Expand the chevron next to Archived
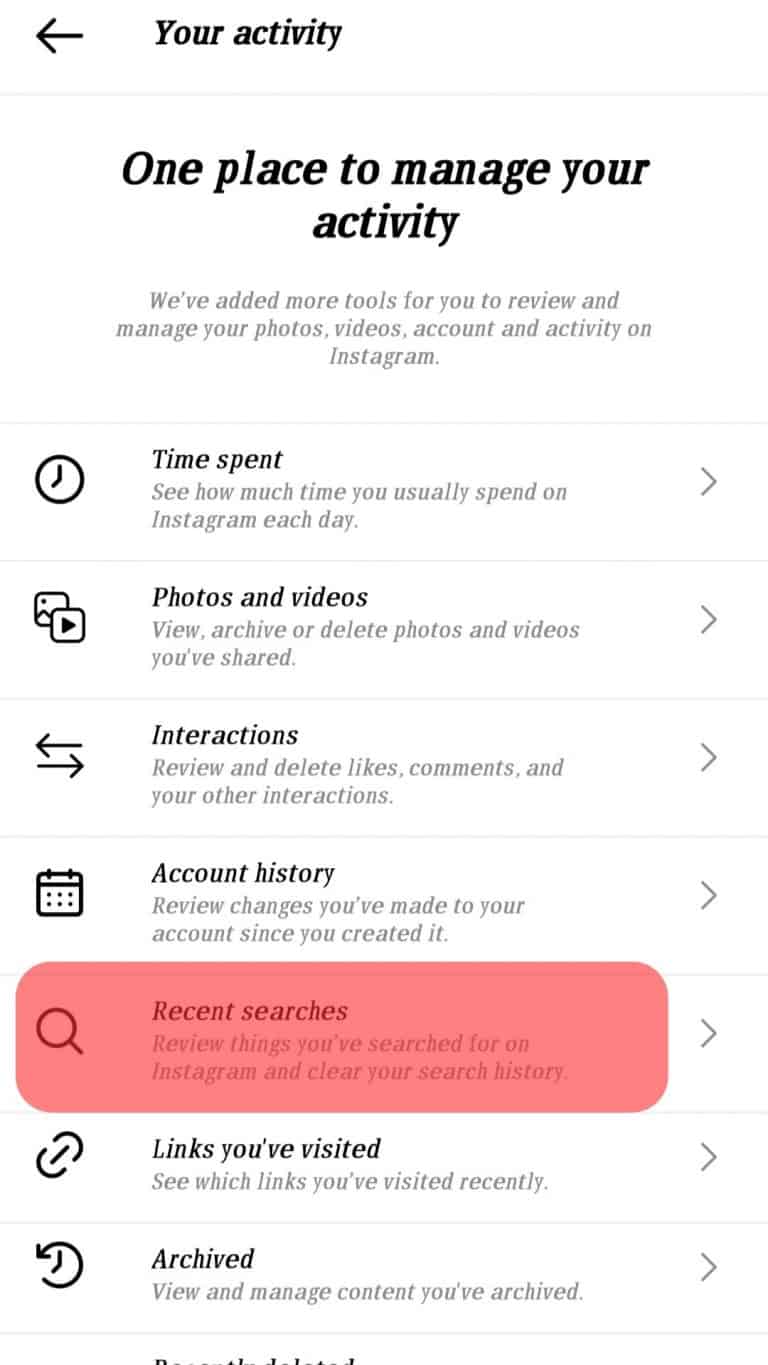Image resolution: width=768 pixels, height=1365 pixels. point(709,1268)
